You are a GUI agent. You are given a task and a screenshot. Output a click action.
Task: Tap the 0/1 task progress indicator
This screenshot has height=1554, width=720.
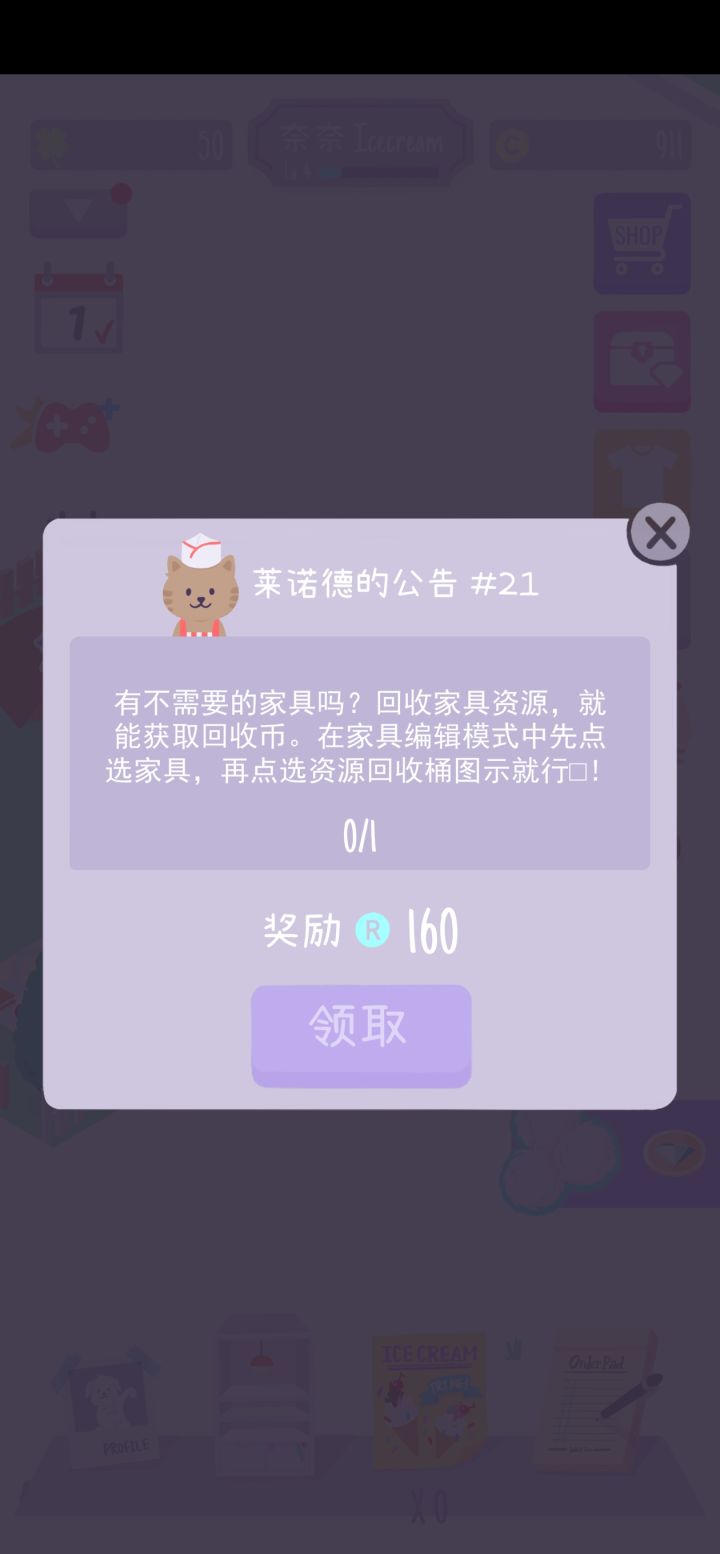coord(360,838)
